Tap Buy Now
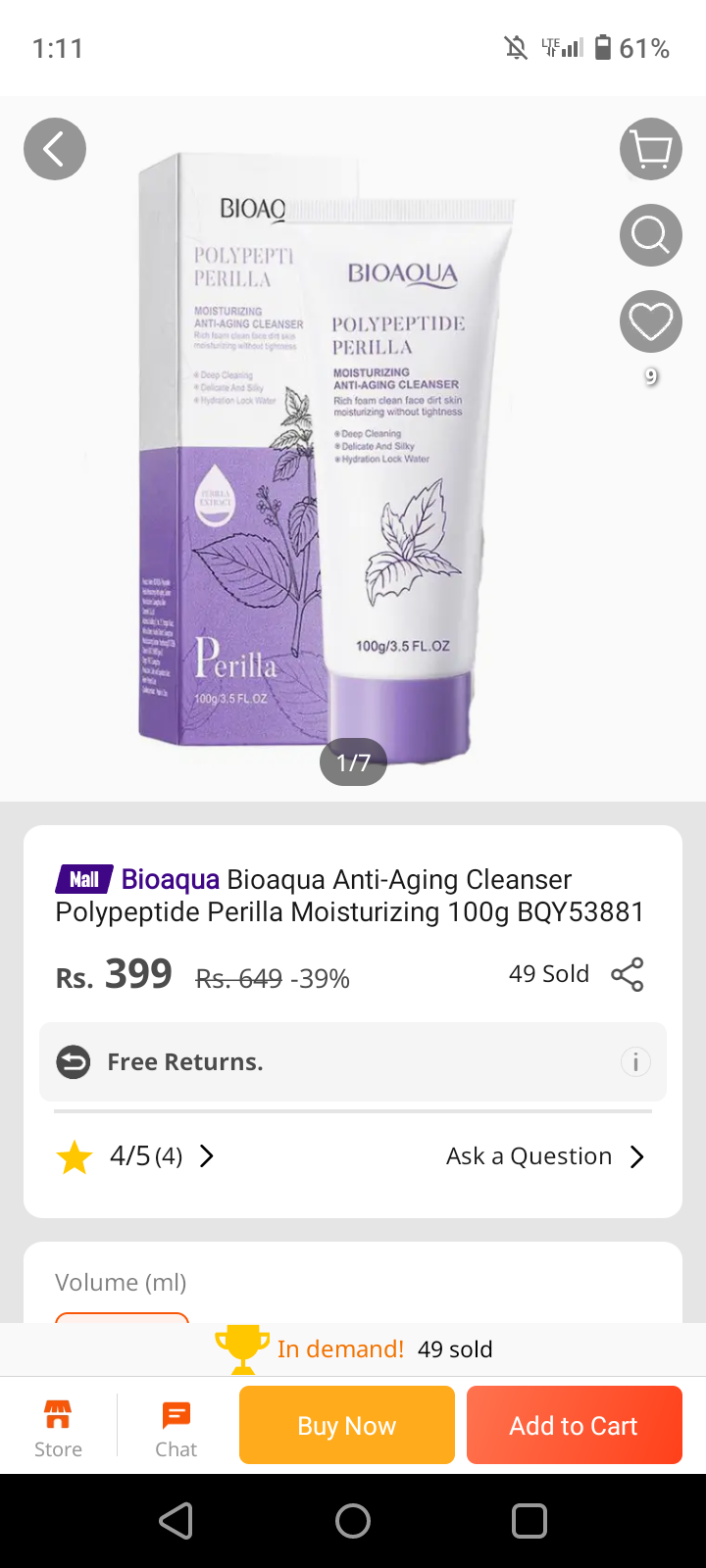 (347, 1425)
